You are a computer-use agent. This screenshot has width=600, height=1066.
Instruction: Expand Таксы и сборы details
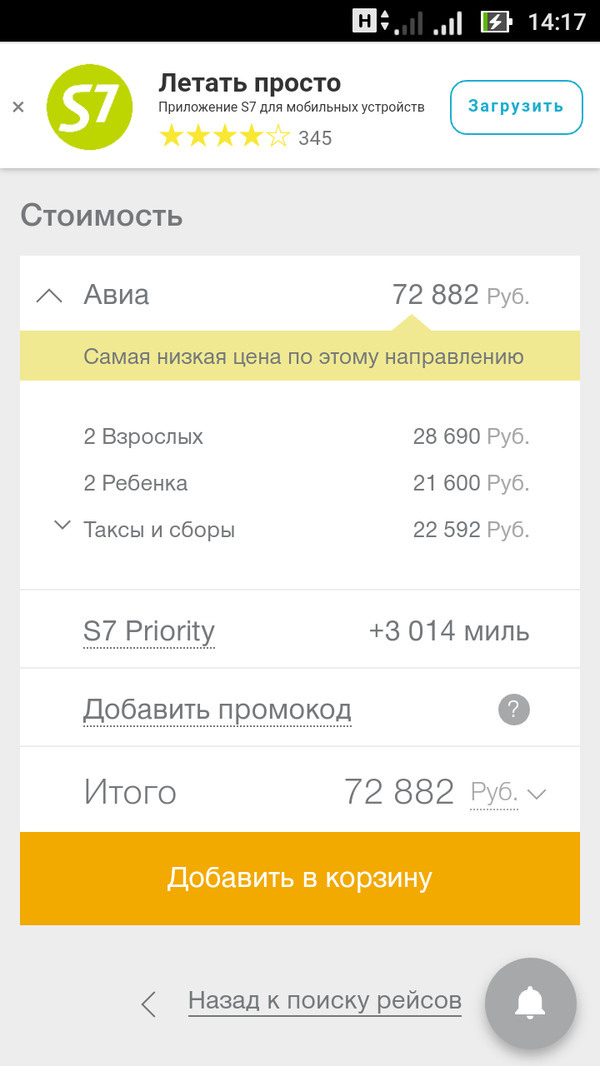coord(63,525)
